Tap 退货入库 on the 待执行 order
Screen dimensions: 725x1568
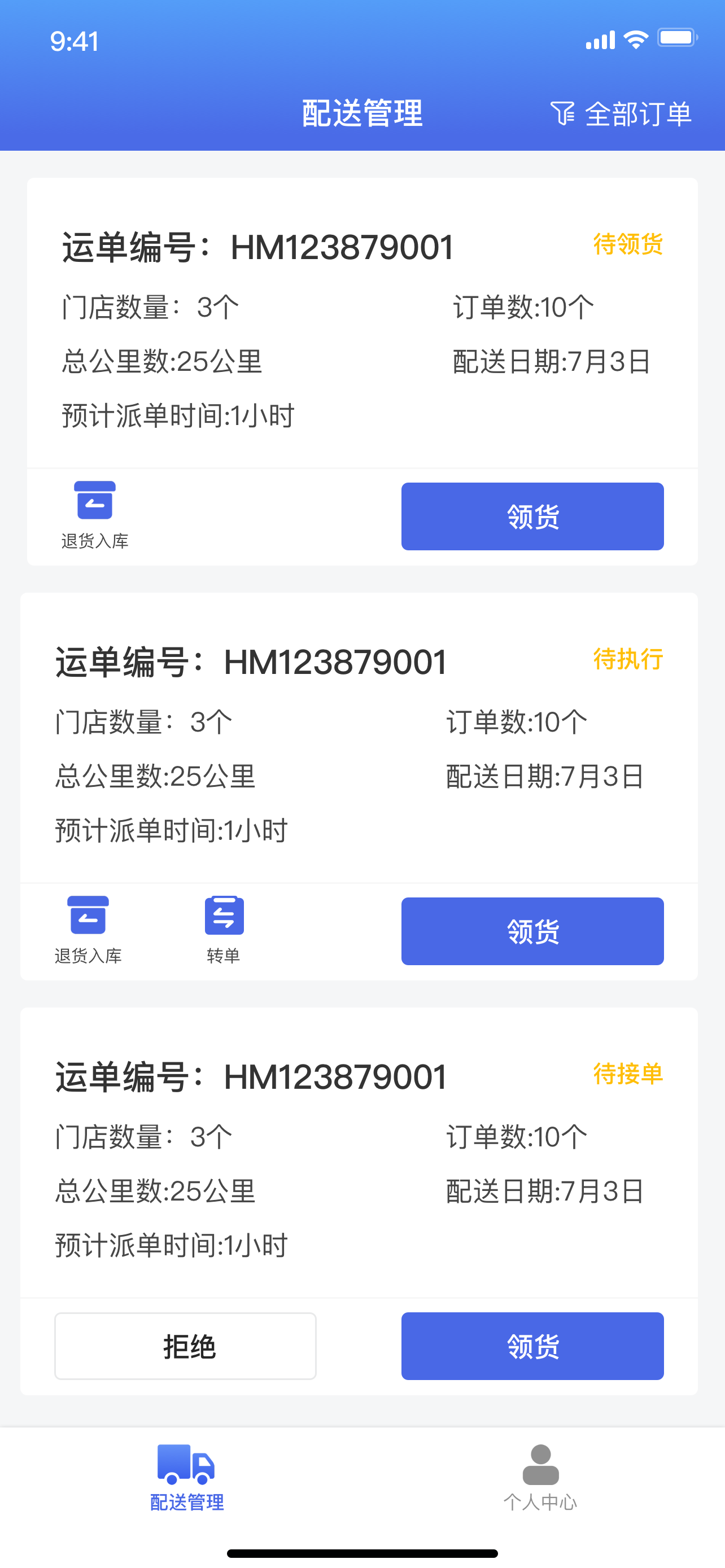point(88,930)
